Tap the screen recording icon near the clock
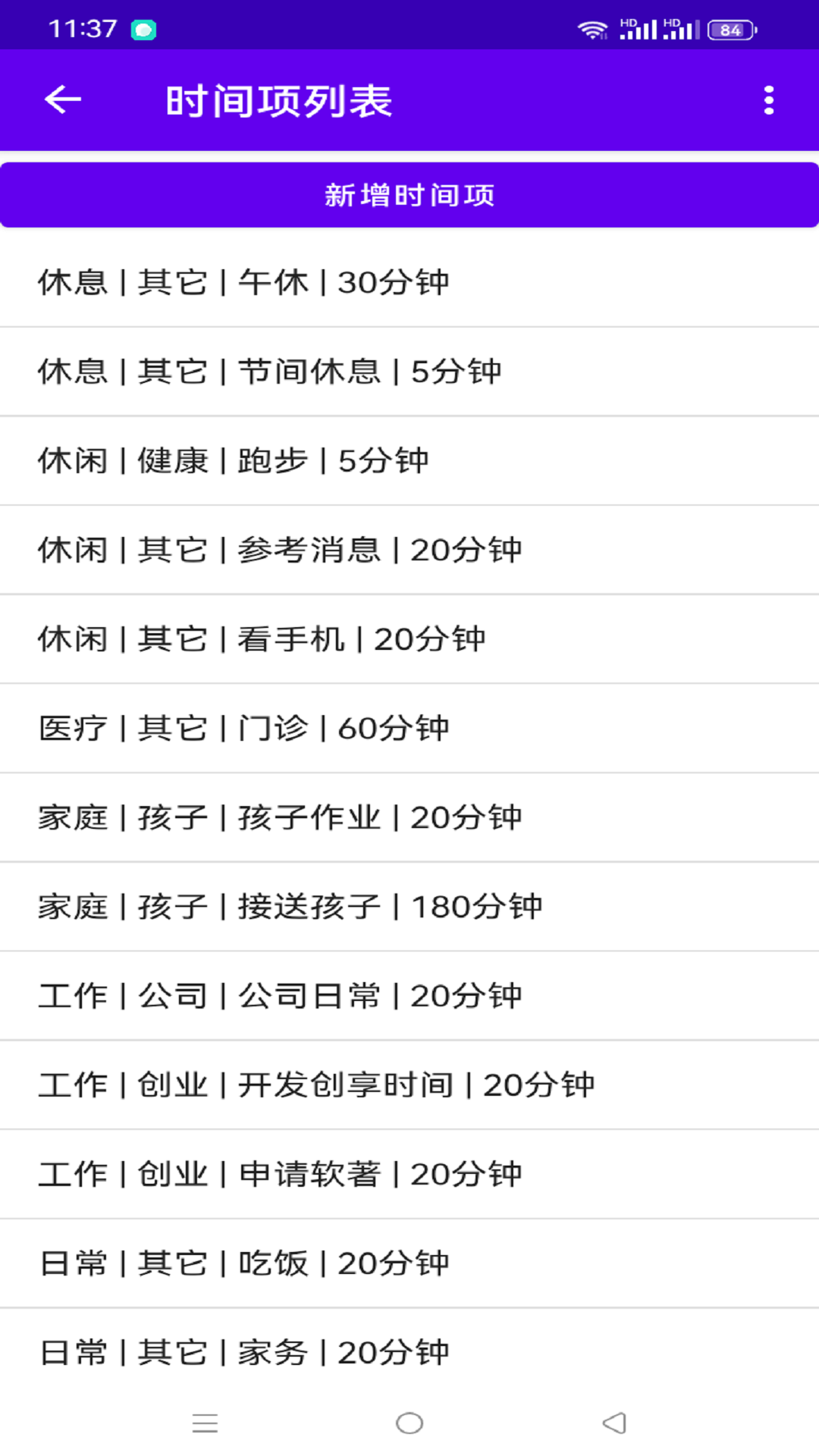Image resolution: width=819 pixels, height=1456 pixels. coord(144,30)
